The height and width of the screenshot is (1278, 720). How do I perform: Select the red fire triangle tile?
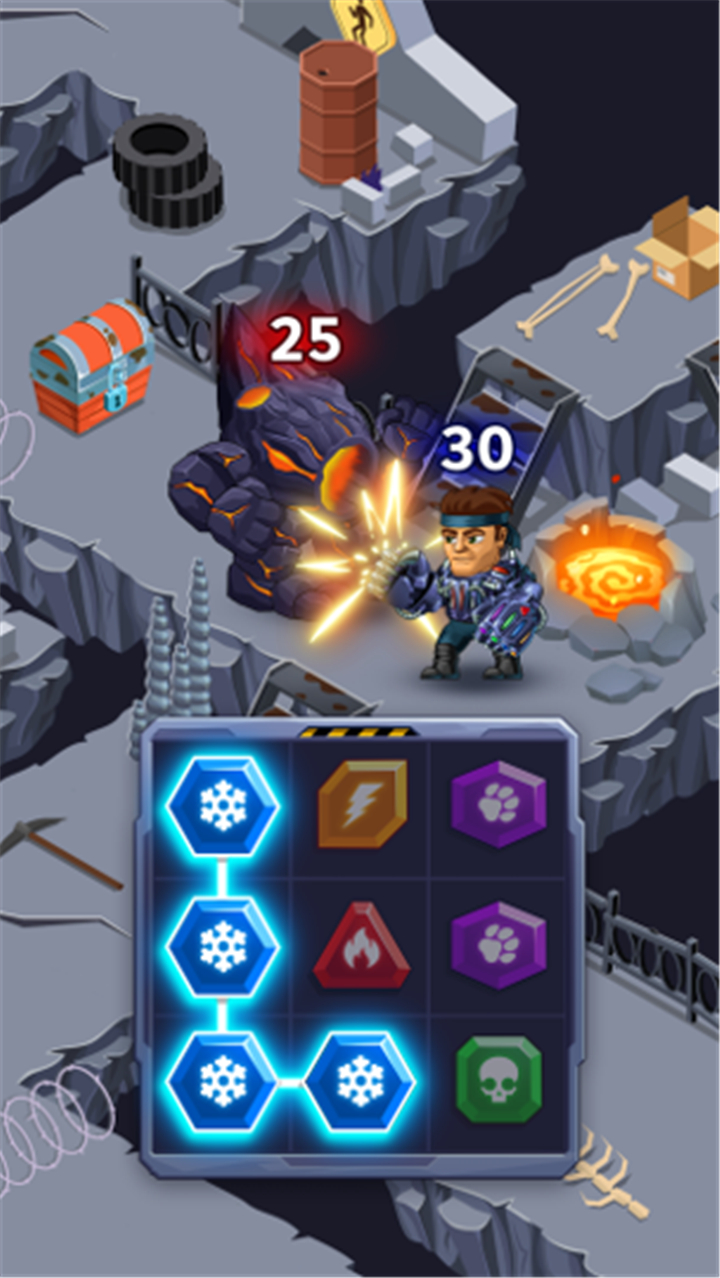[x=361, y=946]
